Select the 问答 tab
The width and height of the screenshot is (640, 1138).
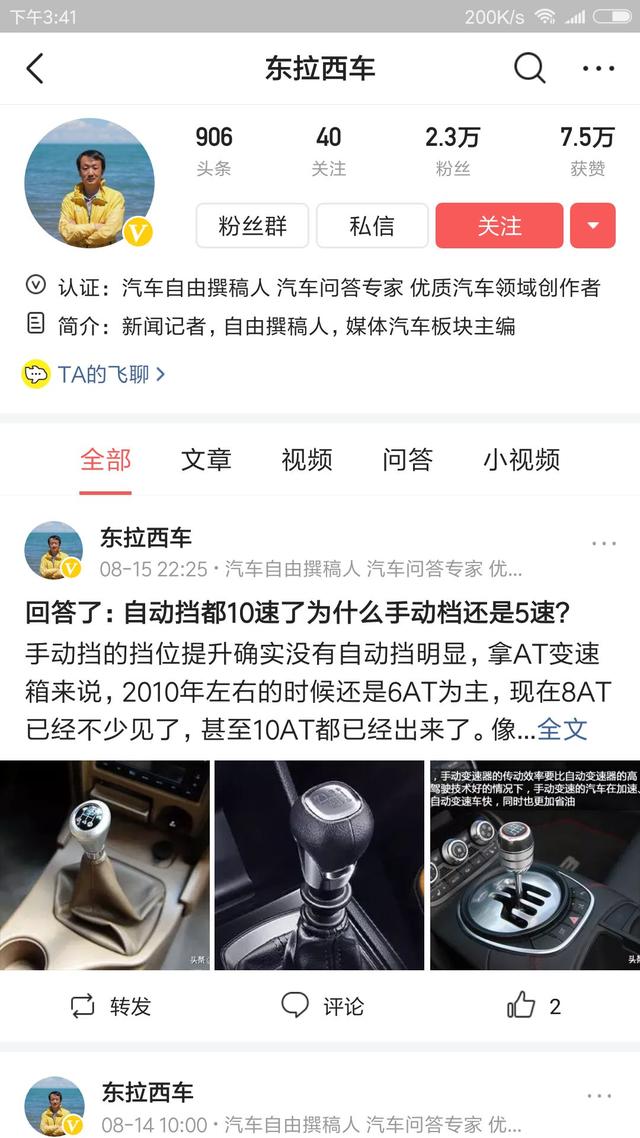pos(407,460)
